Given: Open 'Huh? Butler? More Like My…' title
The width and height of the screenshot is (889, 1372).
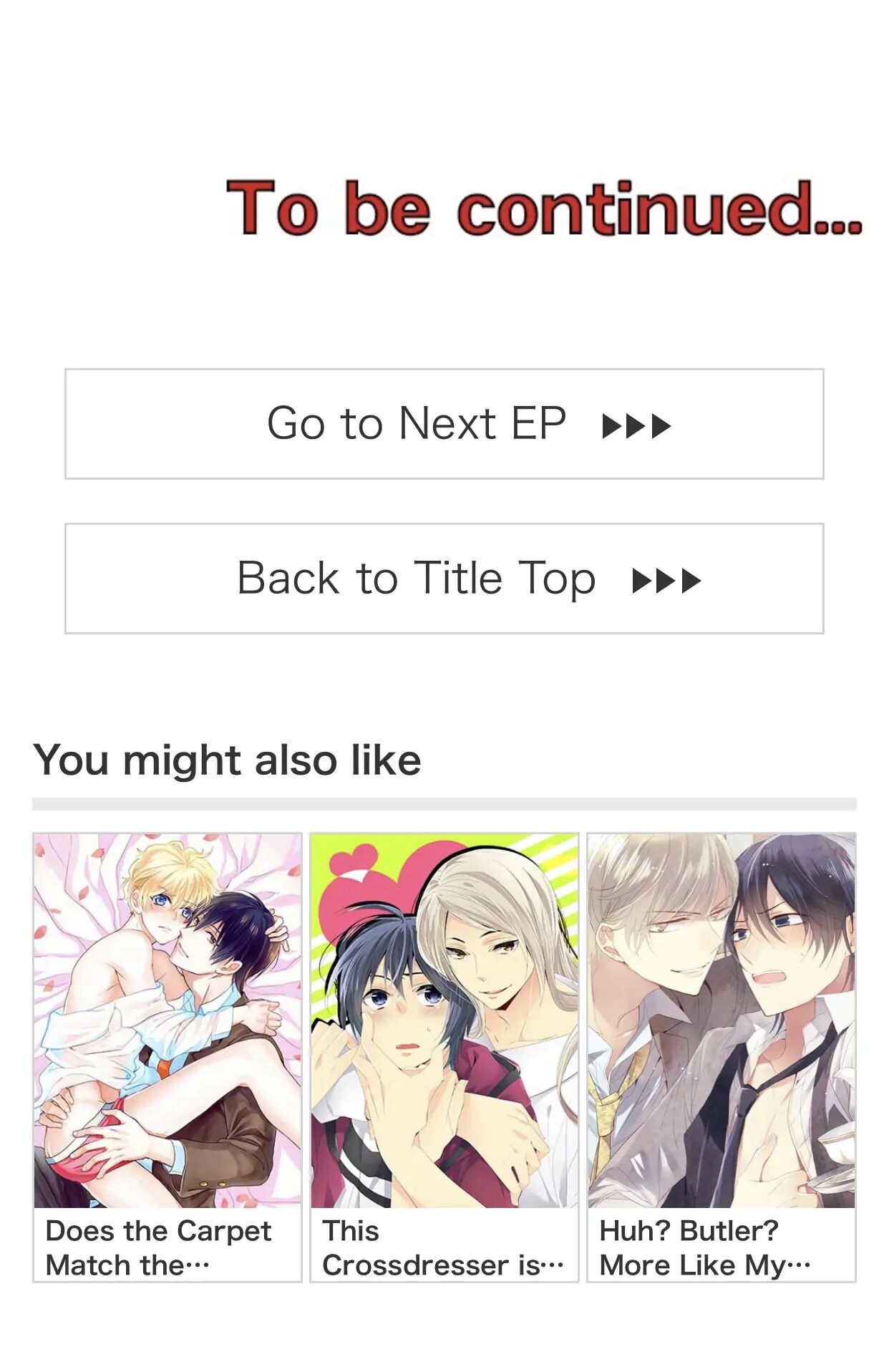Looking at the screenshot, I should (x=721, y=1056).
